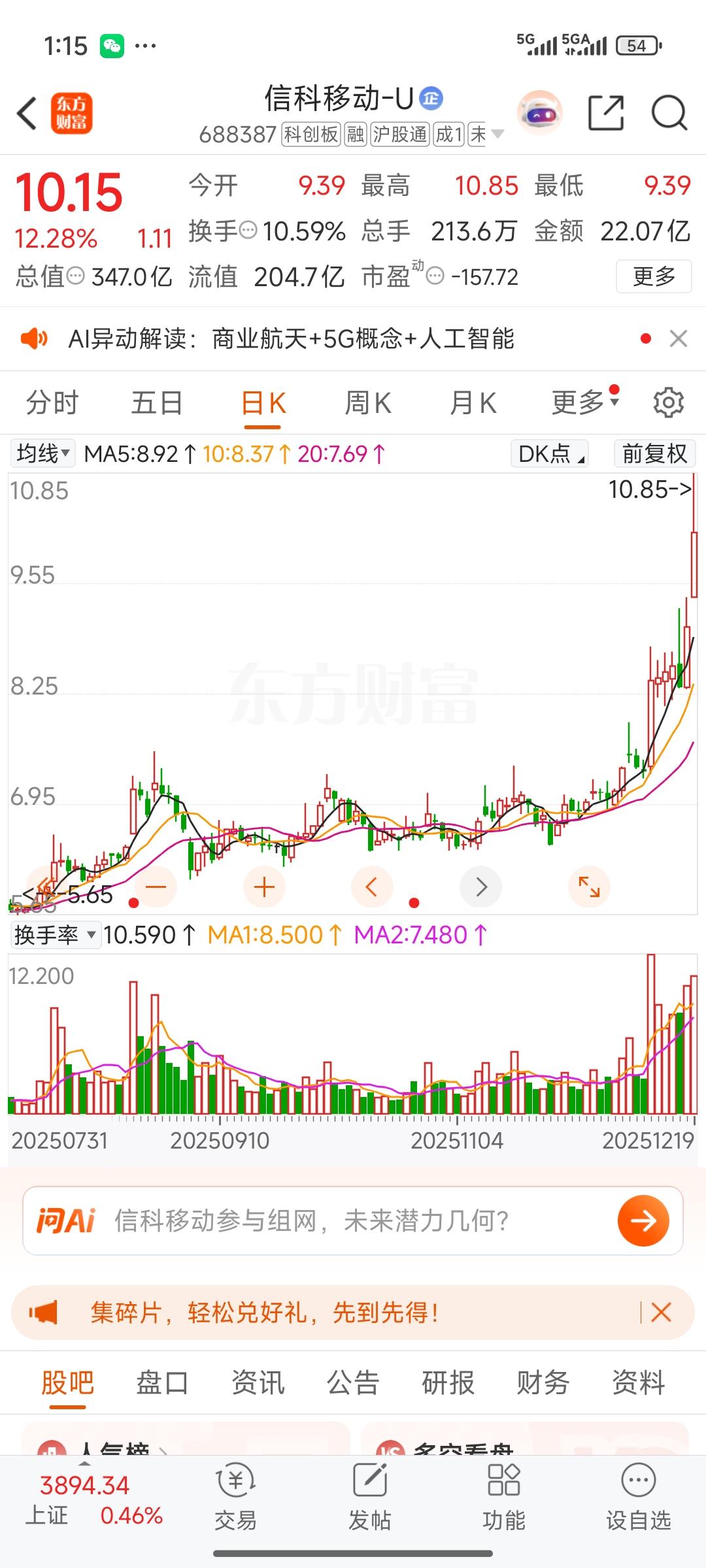The width and height of the screenshot is (706, 1568).
Task: Zoom in the chart with the plus icon
Action: 263,887
